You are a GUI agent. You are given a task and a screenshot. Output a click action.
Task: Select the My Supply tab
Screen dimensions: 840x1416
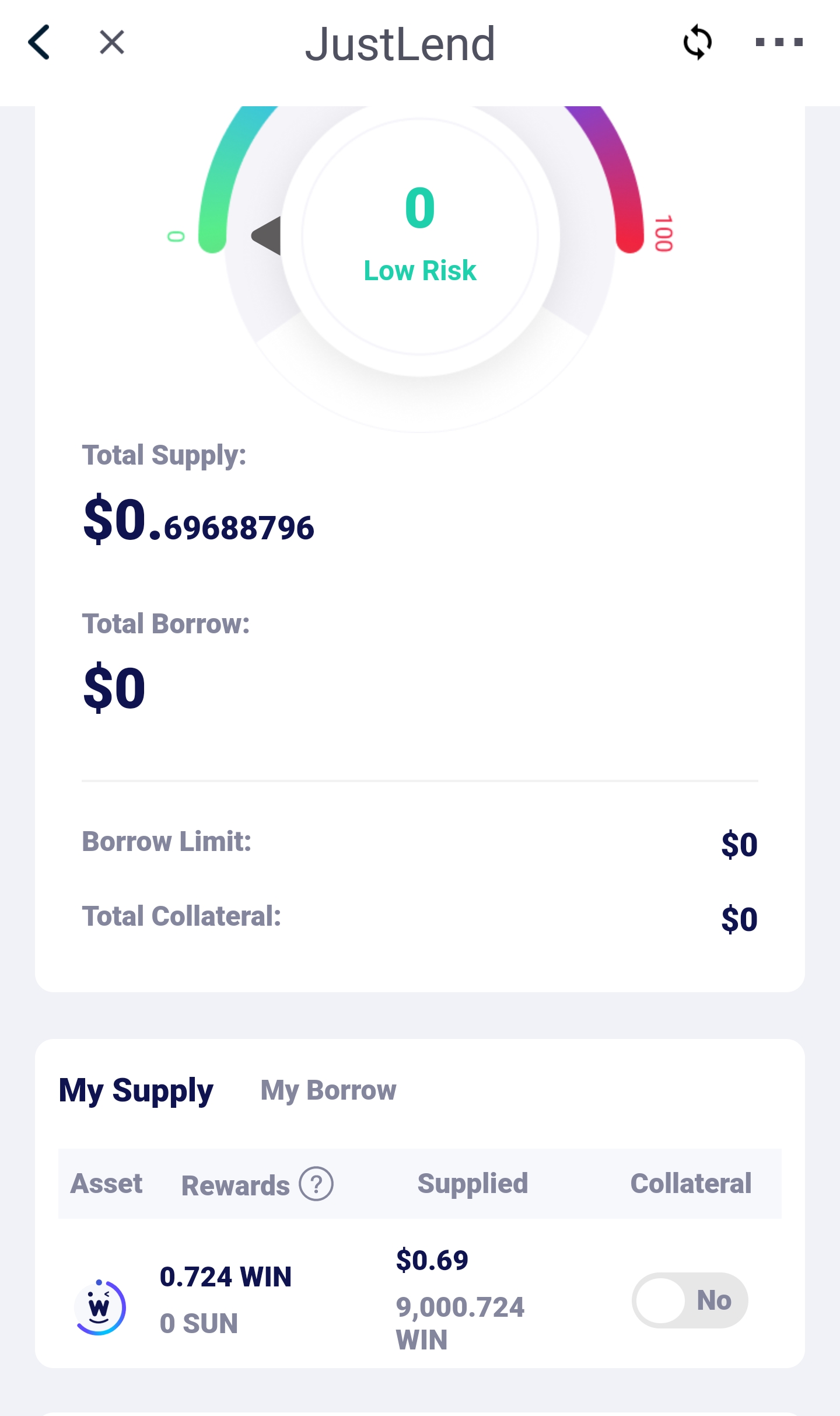(136, 1090)
